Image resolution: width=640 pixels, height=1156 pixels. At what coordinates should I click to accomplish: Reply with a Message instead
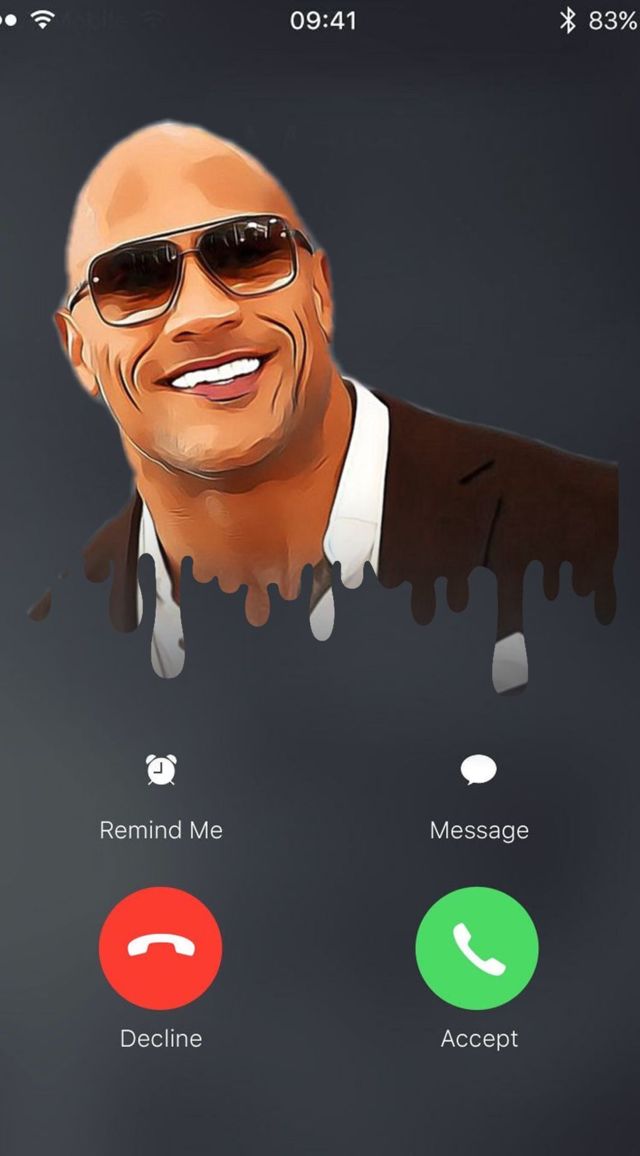point(478,771)
